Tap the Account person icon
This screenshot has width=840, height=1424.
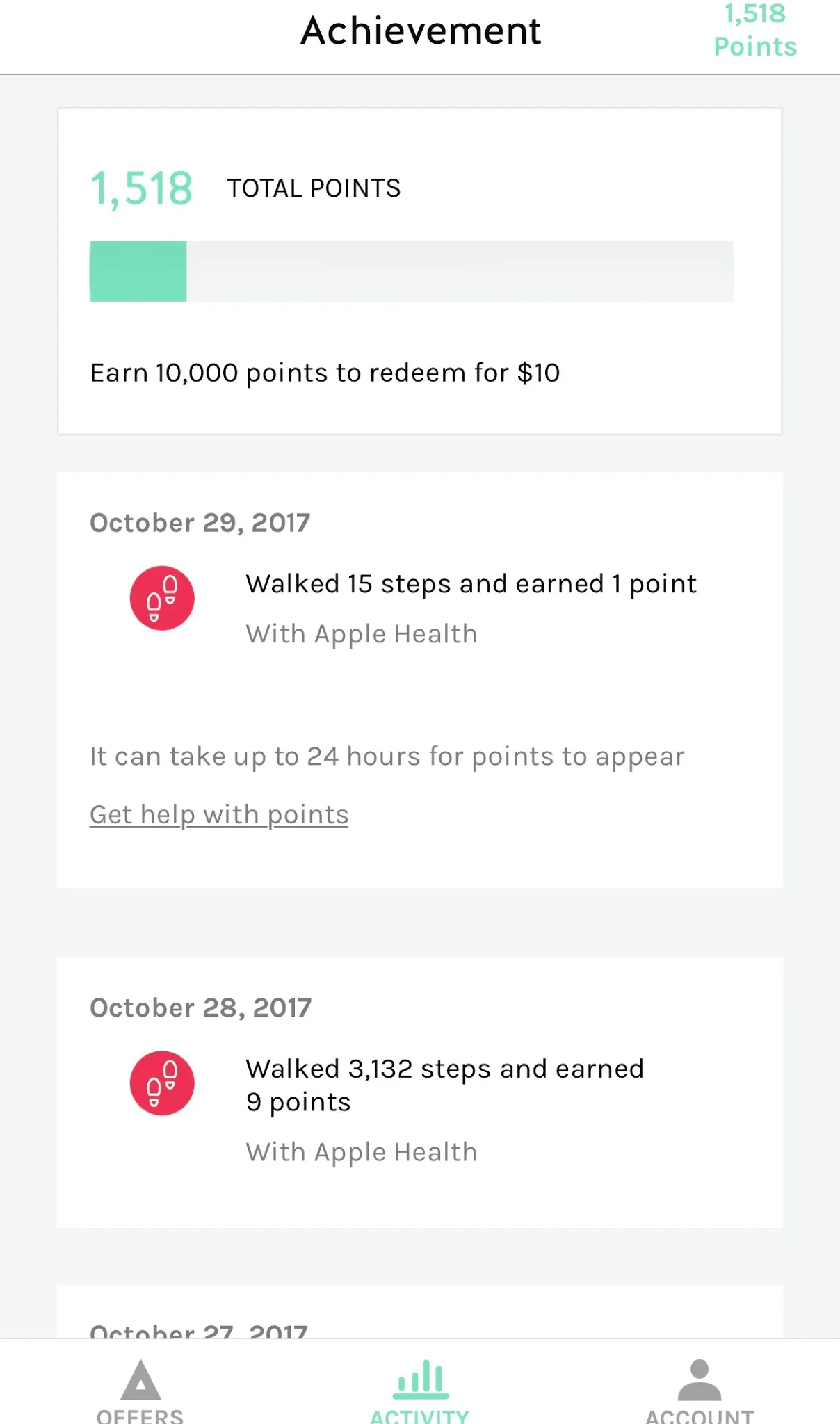[700, 1380]
